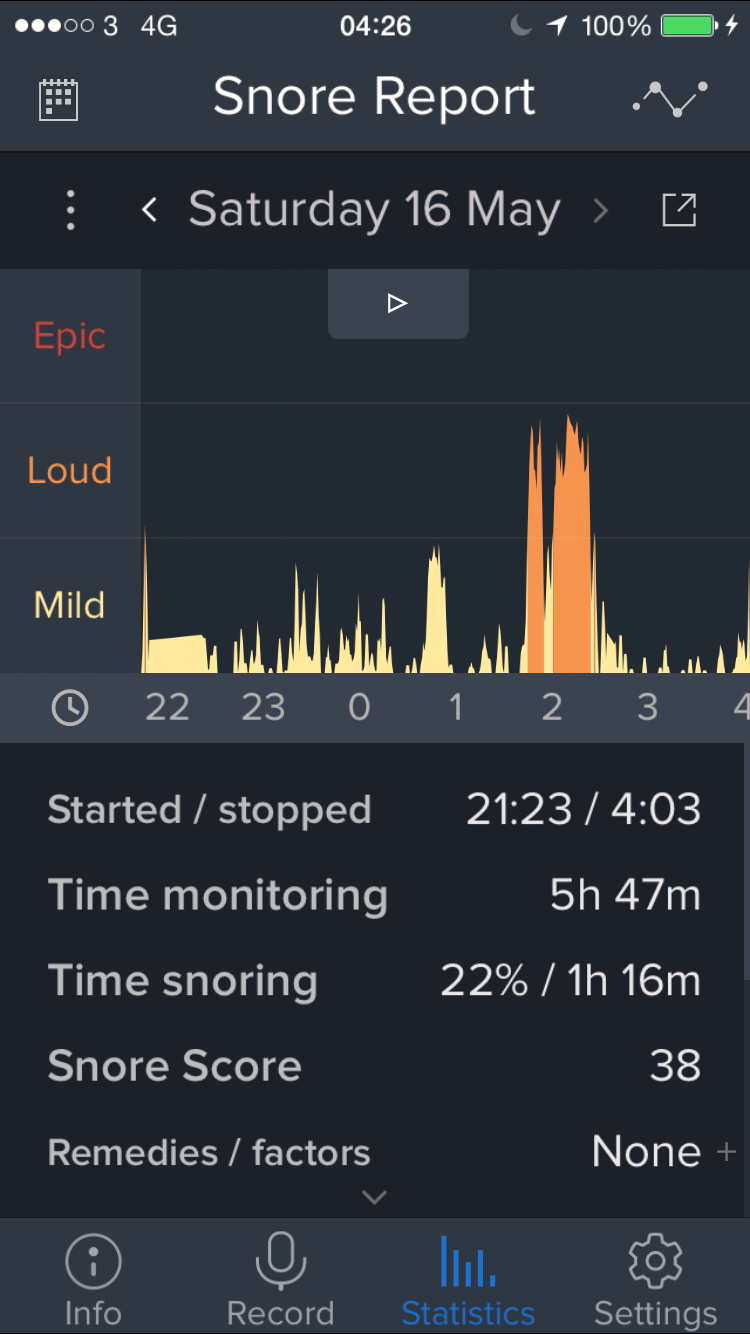
Task: Go to the next day's report
Action: click(600, 210)
